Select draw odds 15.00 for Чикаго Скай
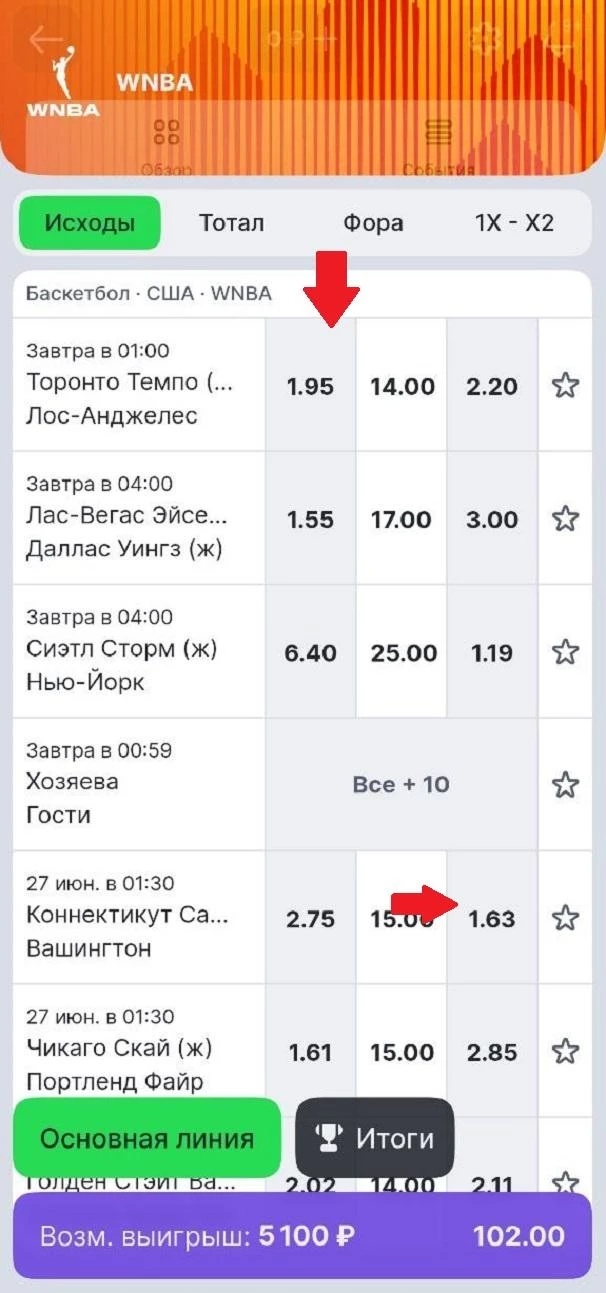This screenshot has width=606, height=1293. [x=401, y=1051]
